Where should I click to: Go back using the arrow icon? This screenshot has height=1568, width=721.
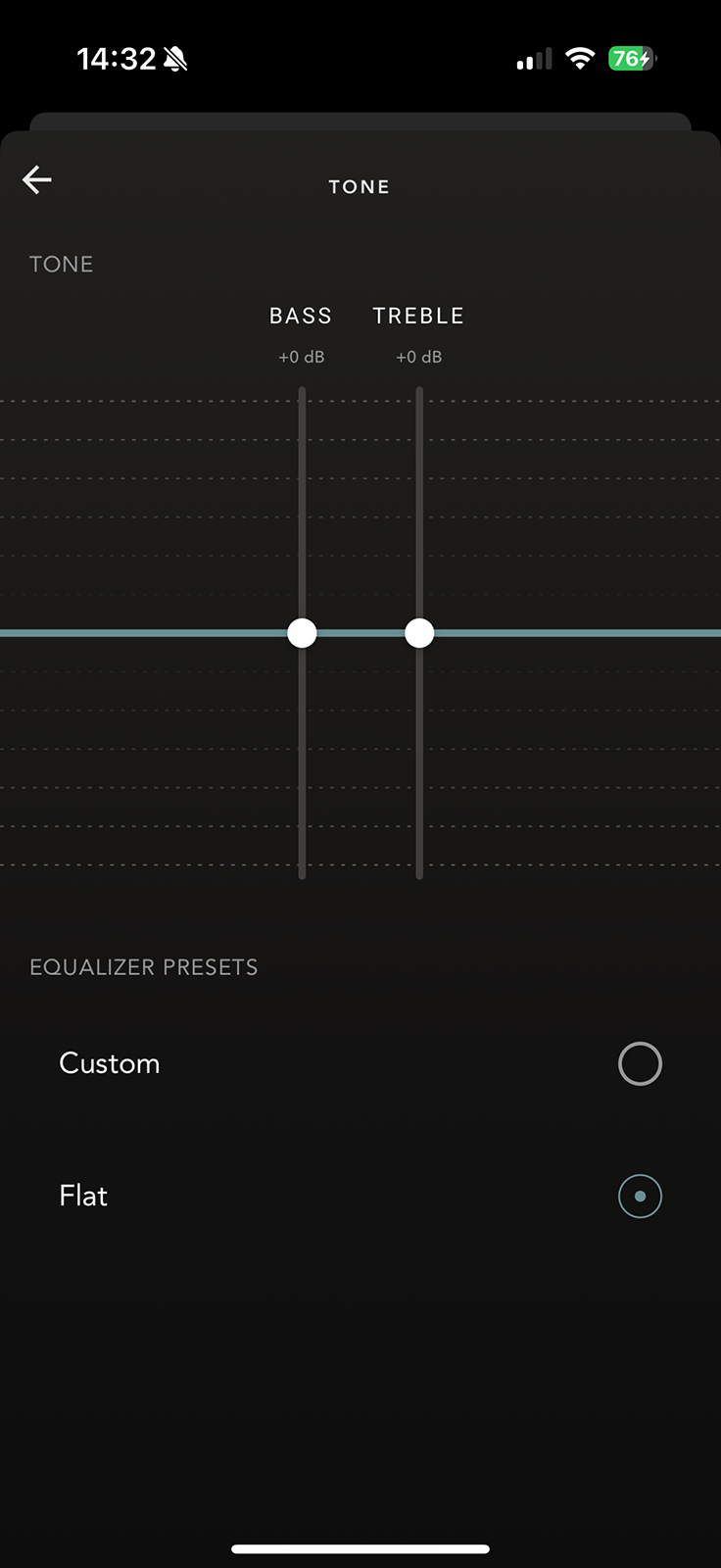37,179
